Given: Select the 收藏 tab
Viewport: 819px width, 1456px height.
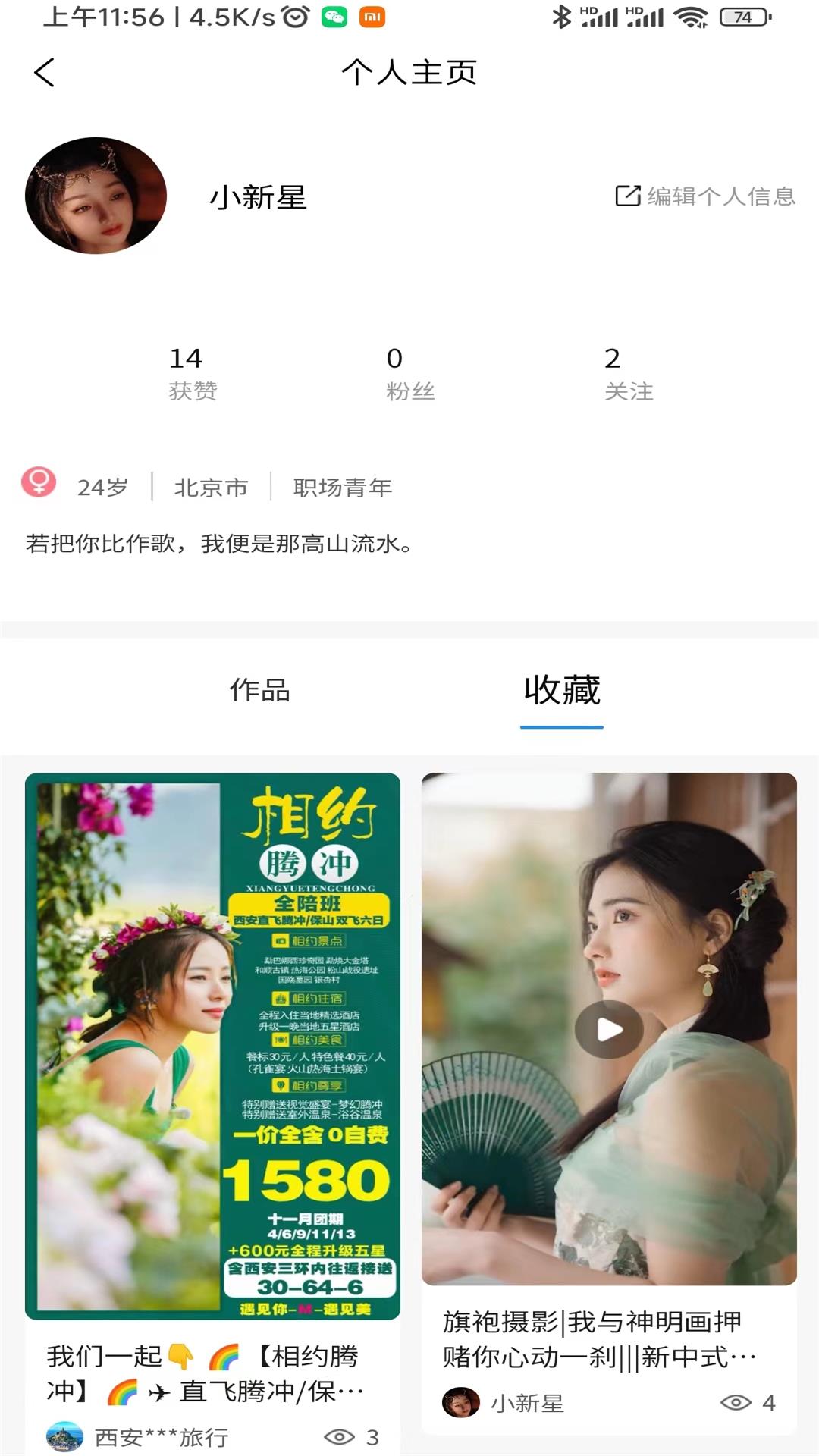Looking at the screenshot, I should (x=561, y=690).
